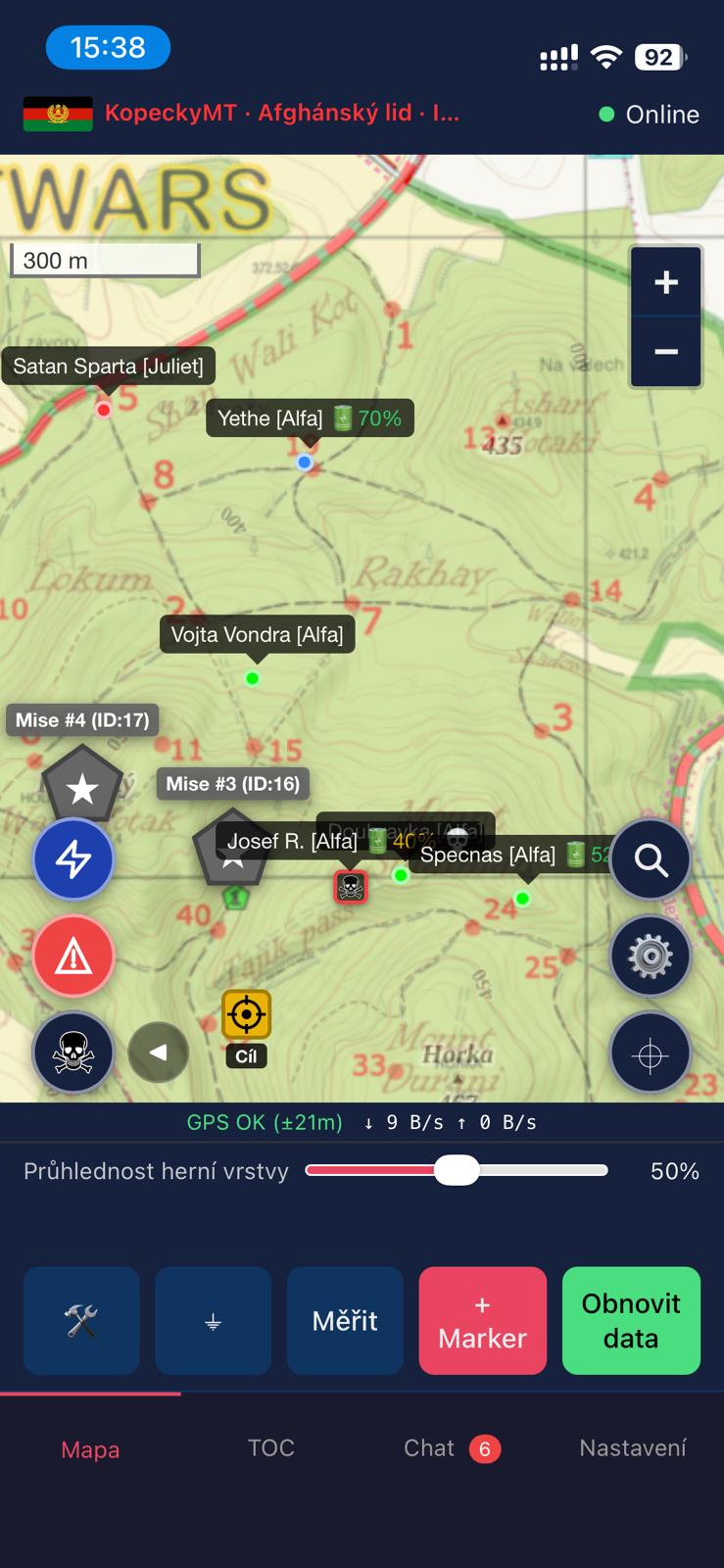Viewport: 724px width, 1568px height.
Task: Open the gear settings button on map
Action: [651, 955]
